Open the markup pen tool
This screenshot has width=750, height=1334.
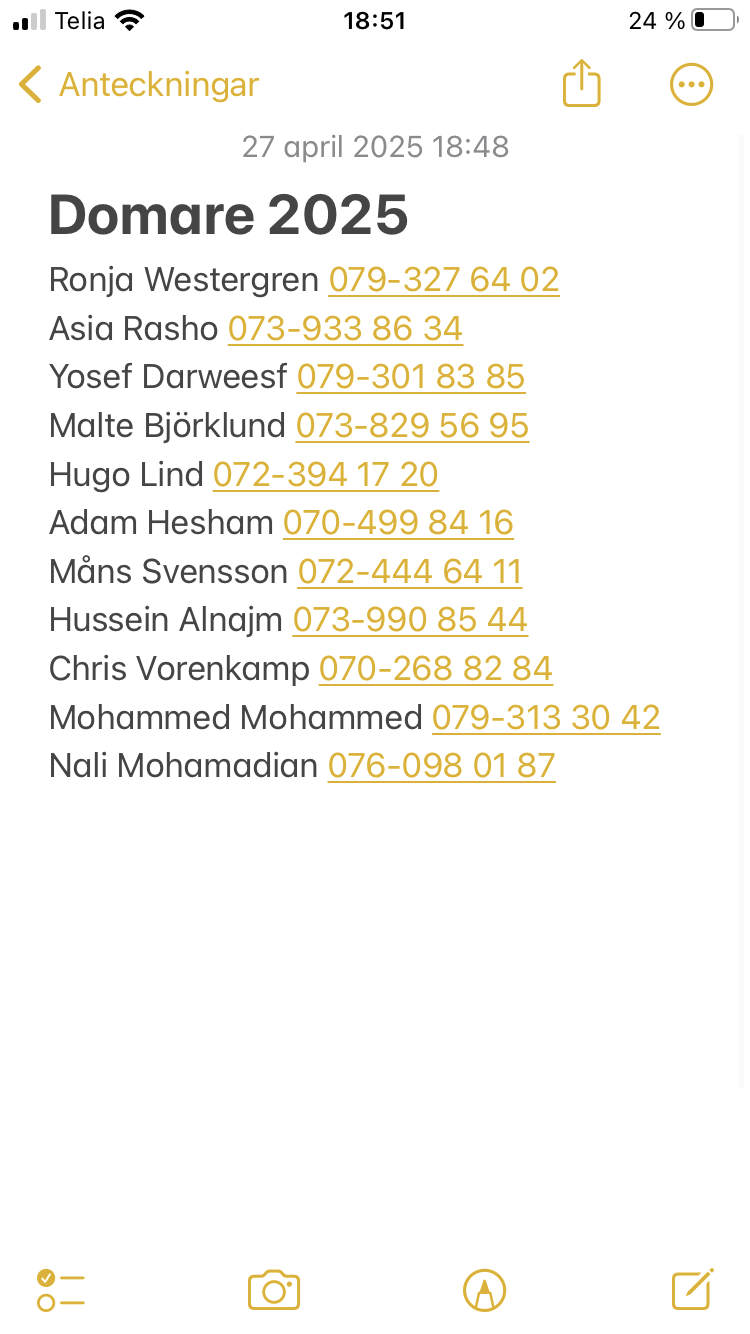[x=485, y=1290]
